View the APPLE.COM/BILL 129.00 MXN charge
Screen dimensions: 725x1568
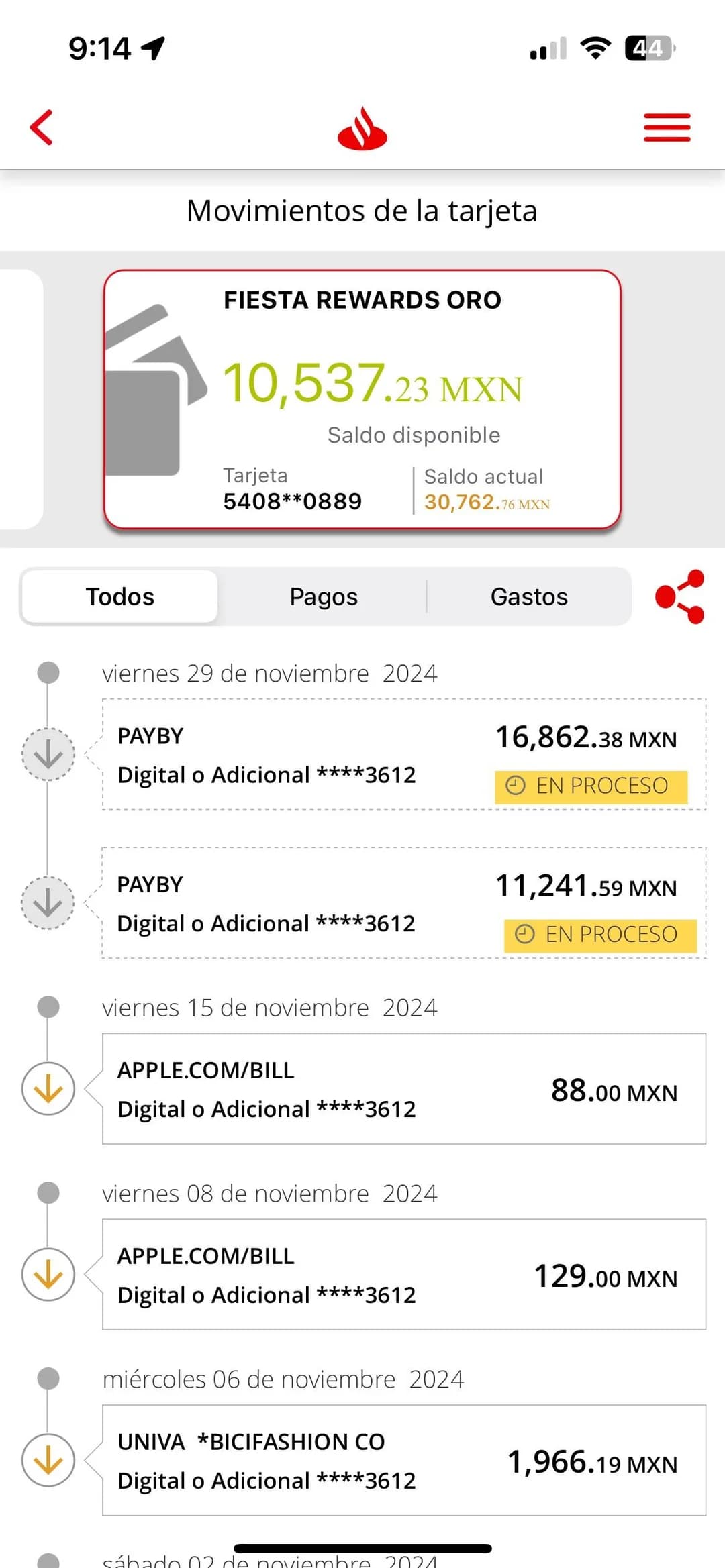coord(403,1275)
